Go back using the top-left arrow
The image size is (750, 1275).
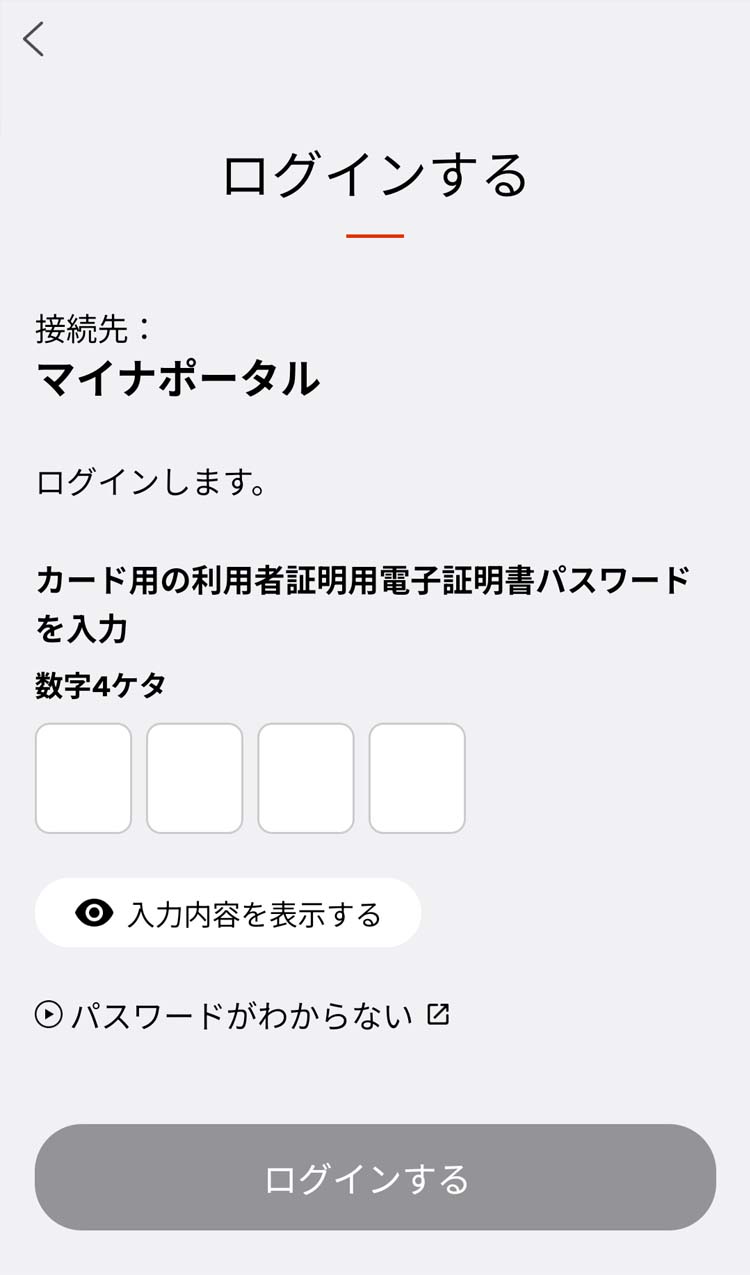(x=34, y=40)
